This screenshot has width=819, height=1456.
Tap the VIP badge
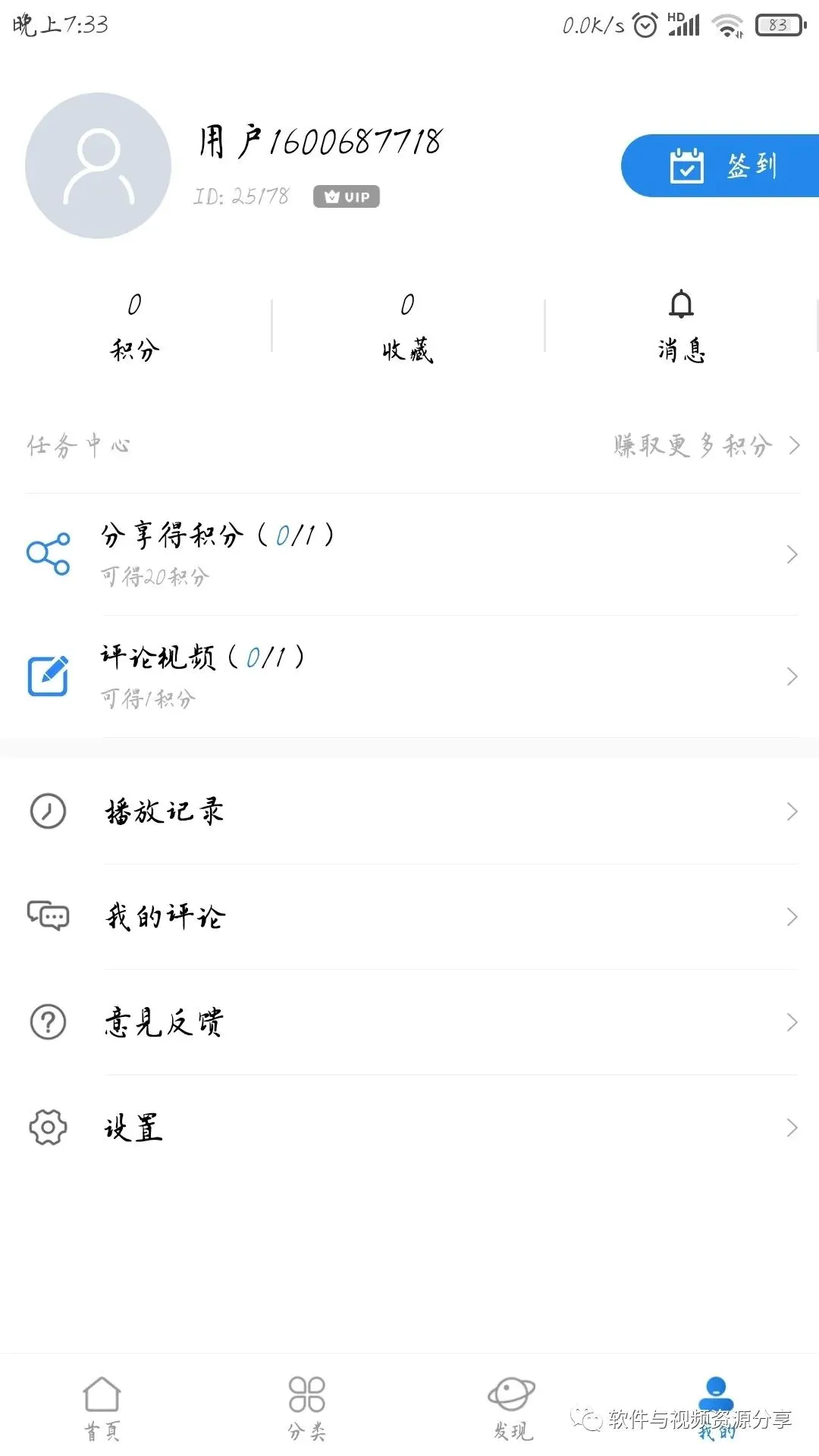(x=347, y=197)
